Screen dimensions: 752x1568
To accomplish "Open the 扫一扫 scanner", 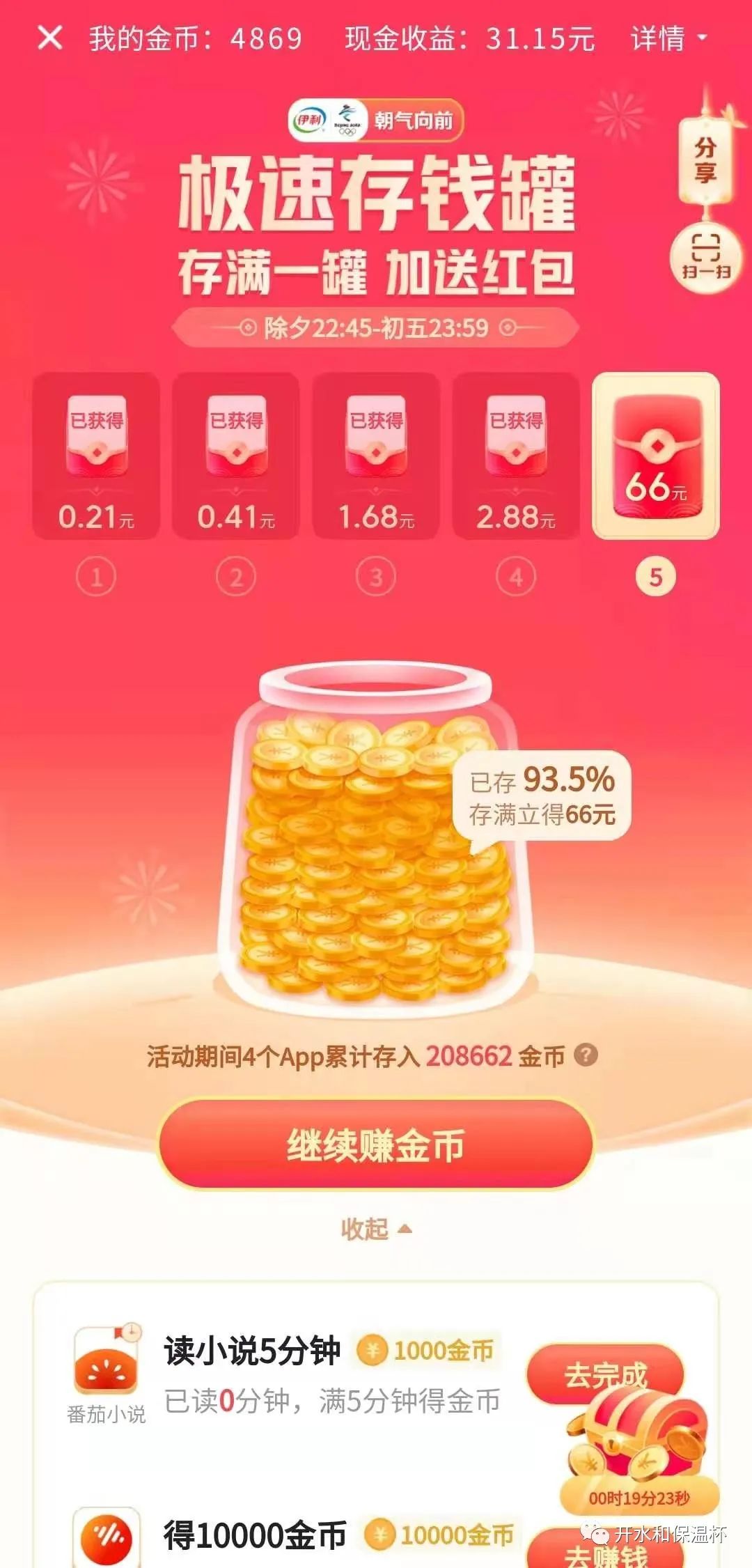I will tap(705, 258).
